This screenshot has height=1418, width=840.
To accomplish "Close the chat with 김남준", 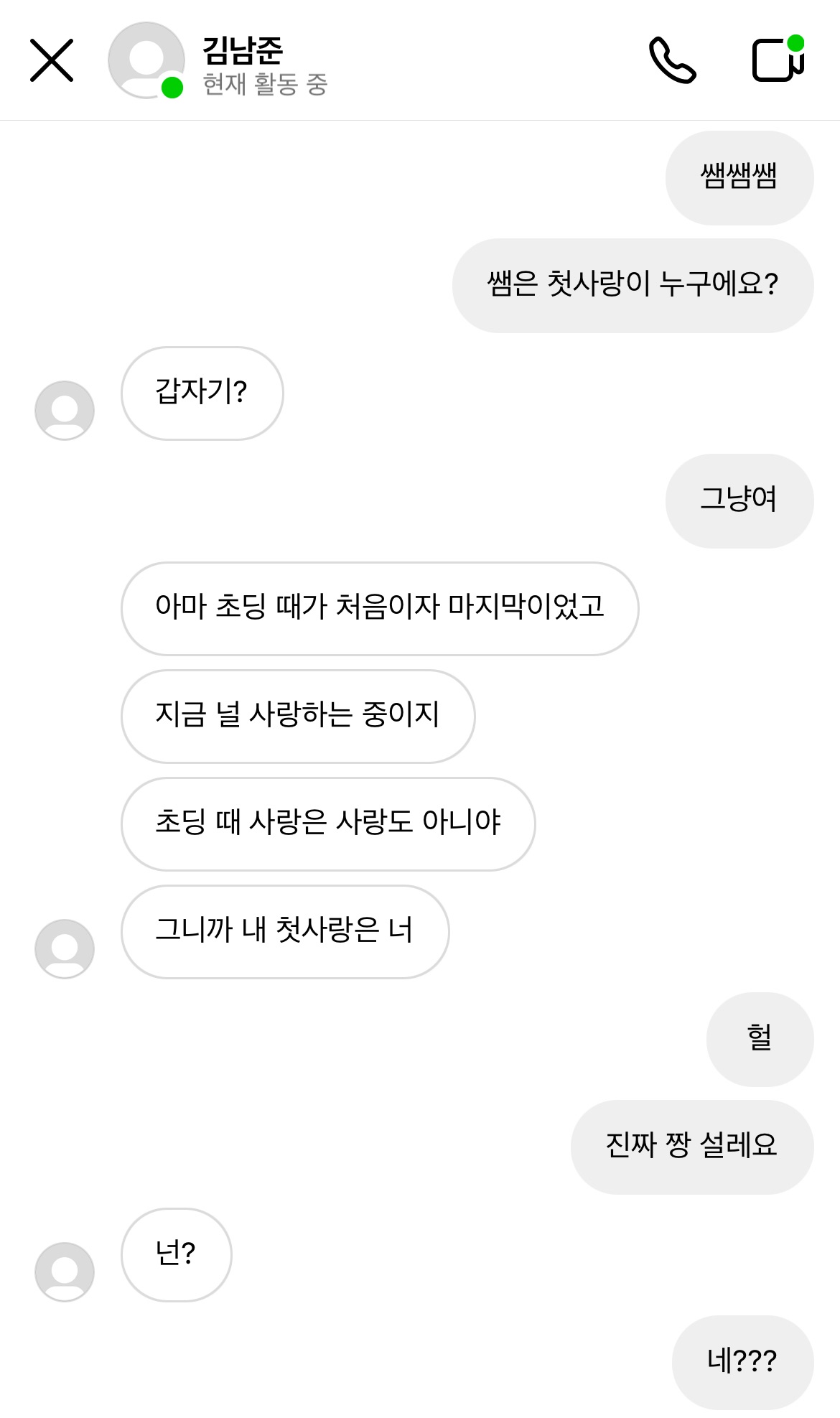I will tap(52, 60).
